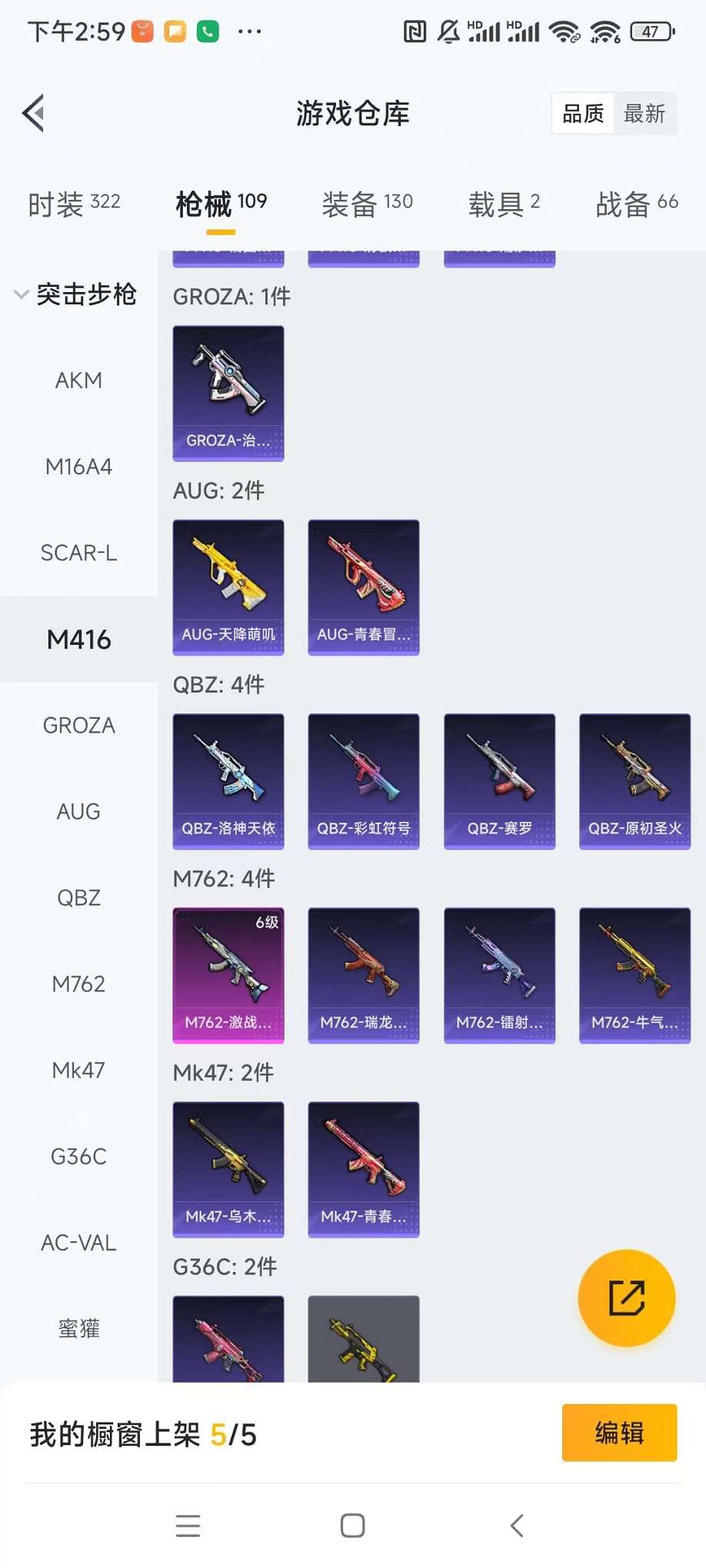
Task: Open the Mk47-乌木 skin
Action: [x=228, y=1169]
